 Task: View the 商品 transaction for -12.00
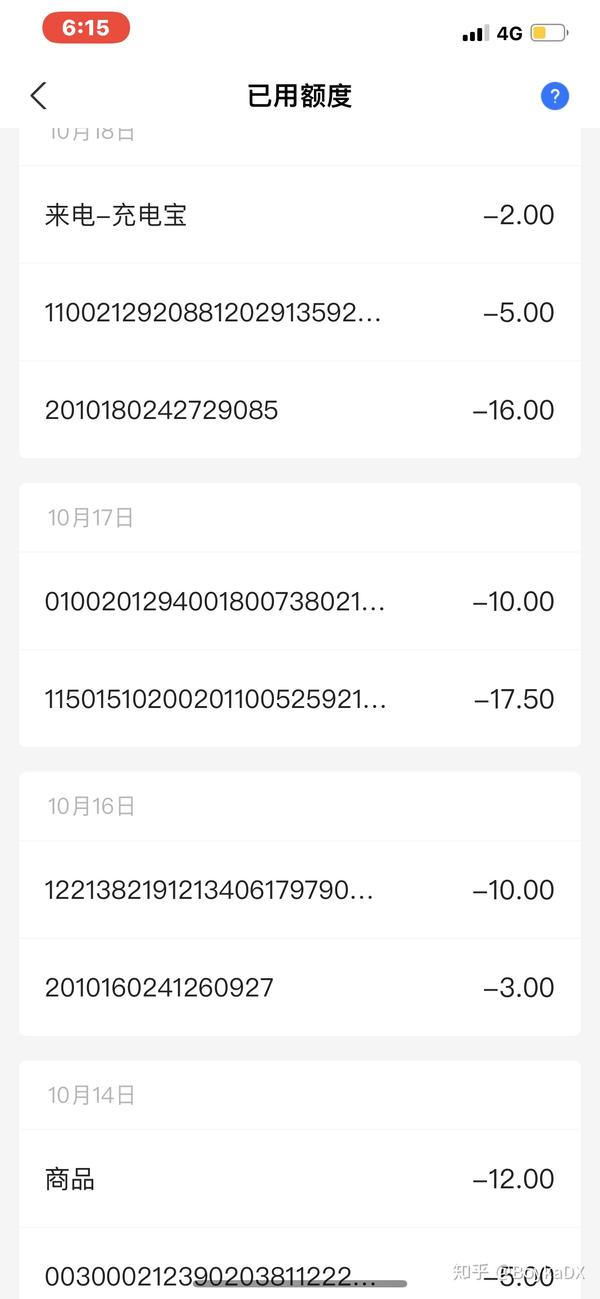point(299,1179)
